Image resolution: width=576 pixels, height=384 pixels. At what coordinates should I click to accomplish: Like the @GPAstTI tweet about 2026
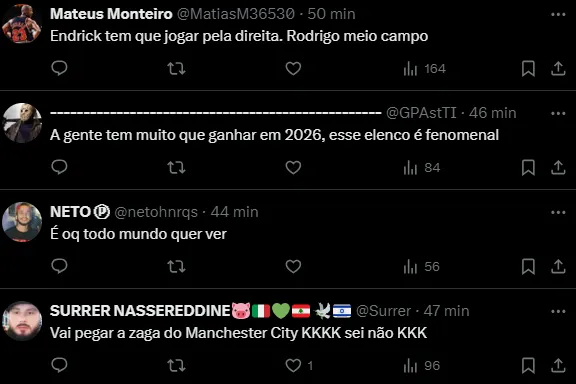[x=293, y=168]
